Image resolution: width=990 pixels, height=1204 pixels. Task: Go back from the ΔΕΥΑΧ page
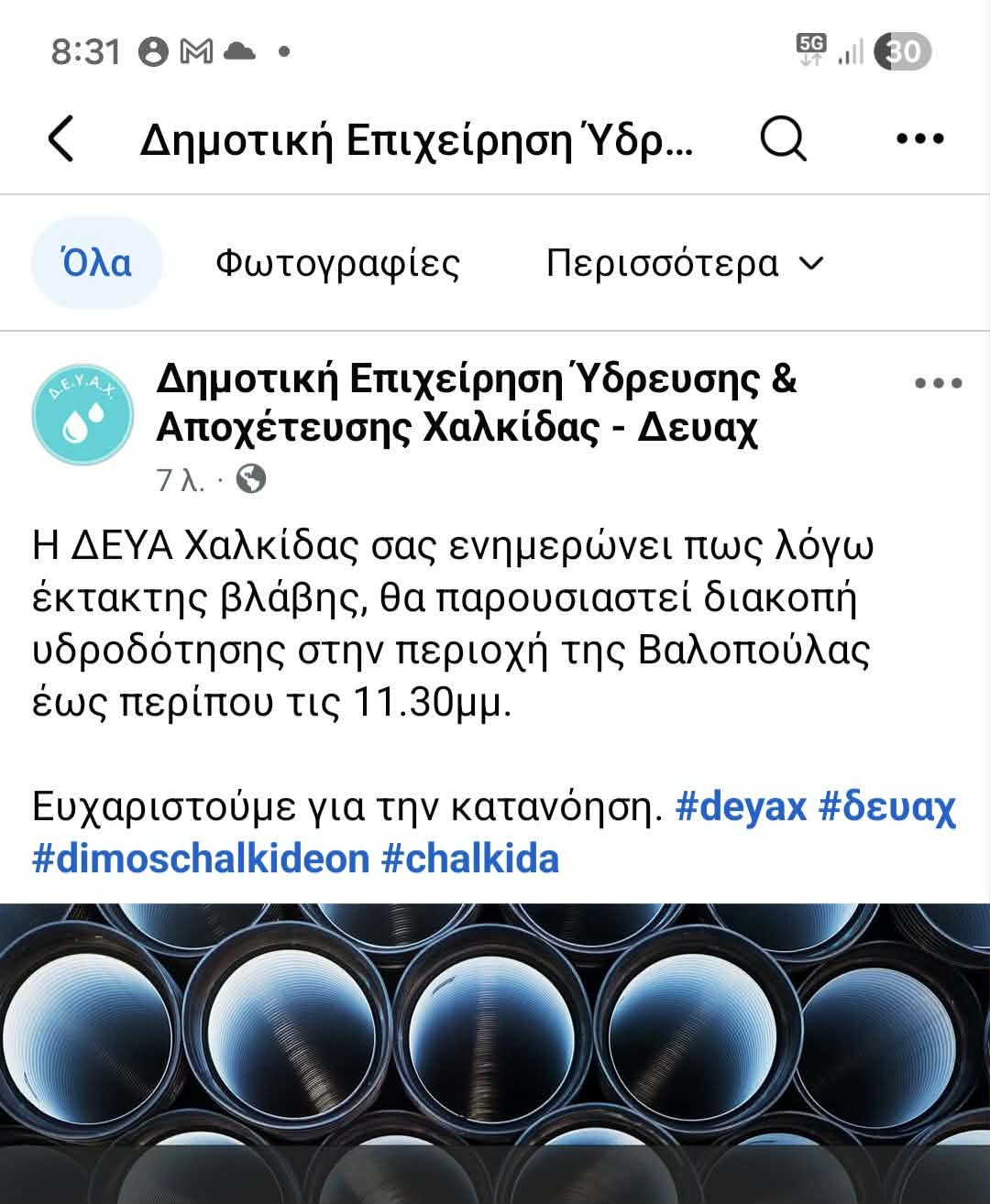pyautogui.click(x=60, y=139)
